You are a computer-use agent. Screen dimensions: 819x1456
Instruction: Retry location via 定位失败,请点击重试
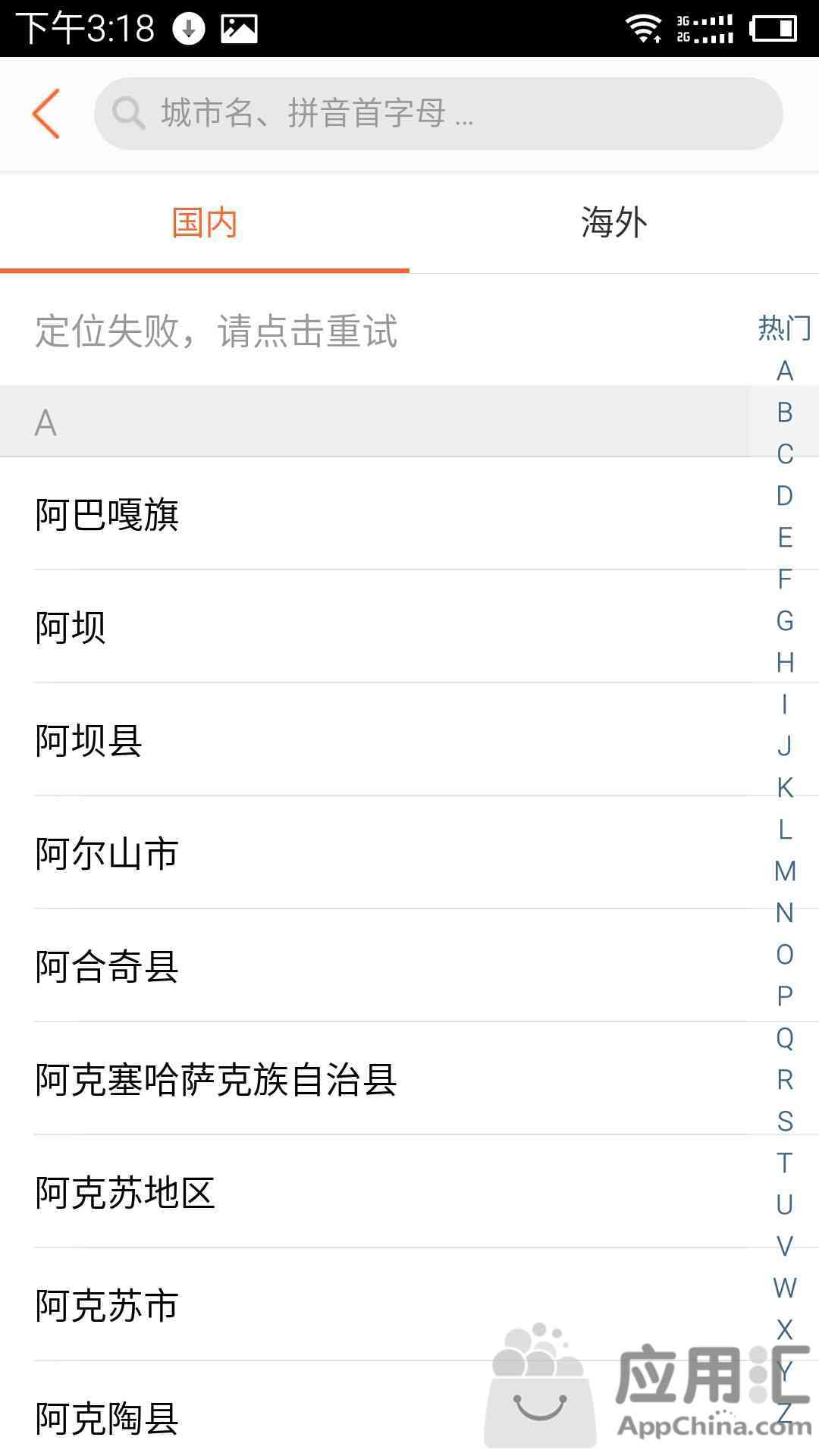tap(216, 331)
